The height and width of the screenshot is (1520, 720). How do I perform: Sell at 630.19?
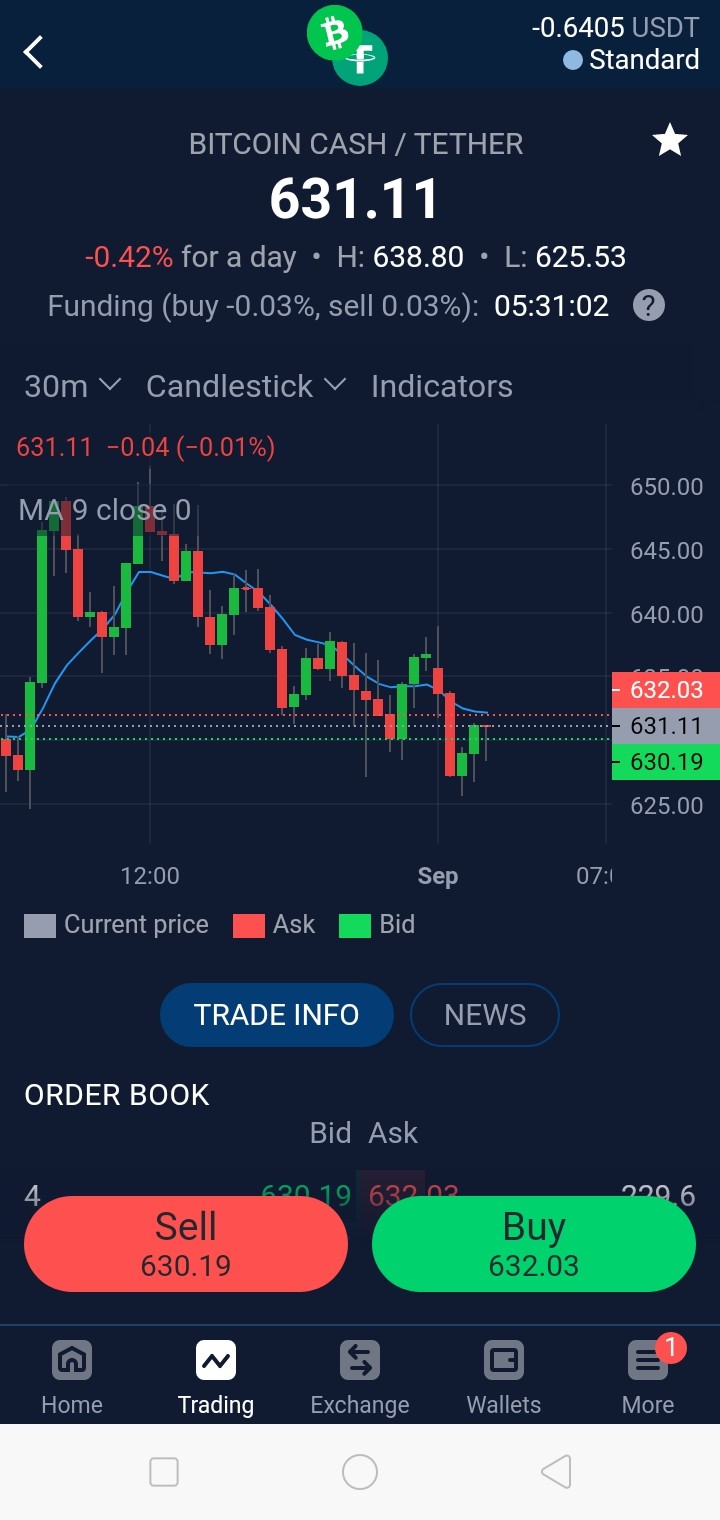pos(186,1244)
